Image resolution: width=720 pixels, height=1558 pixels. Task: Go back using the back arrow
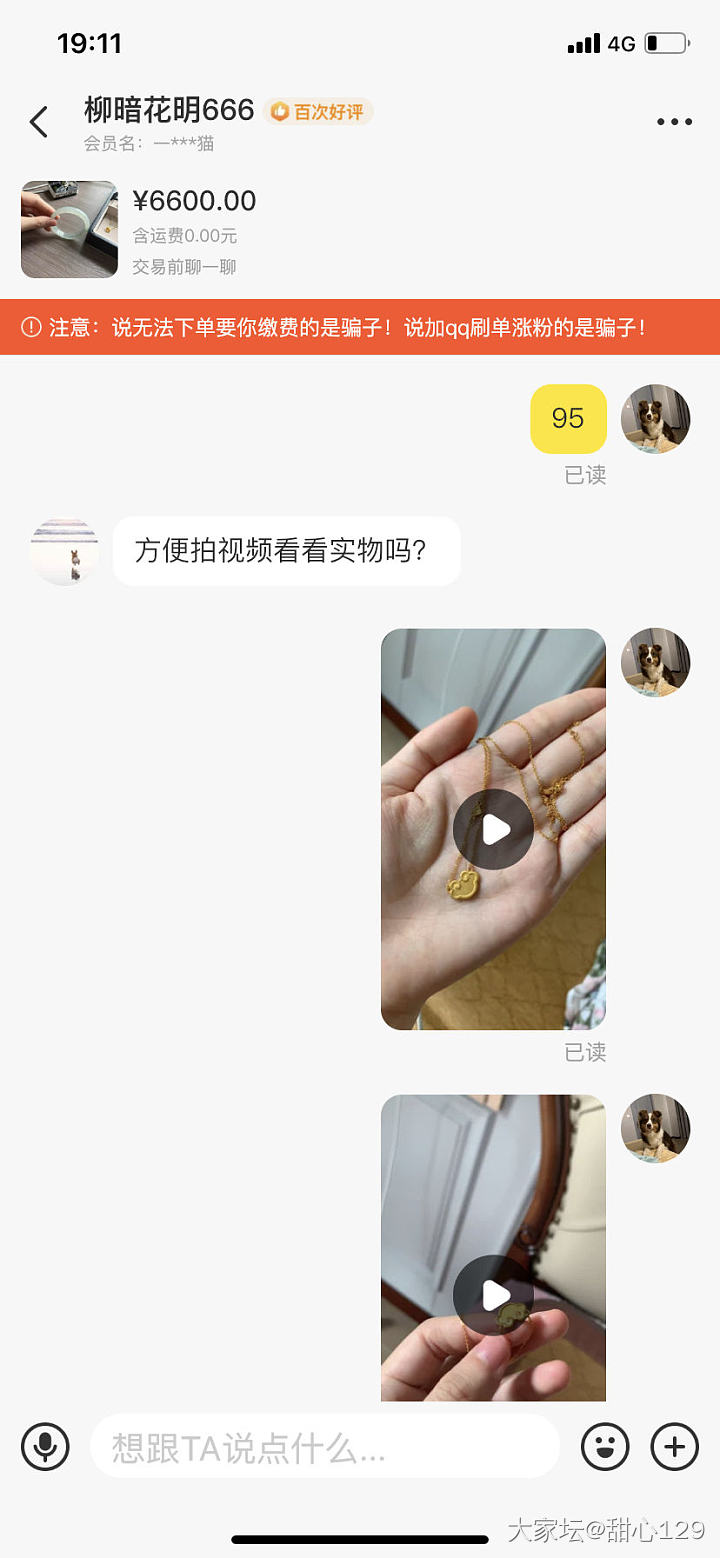pos(39,122)
